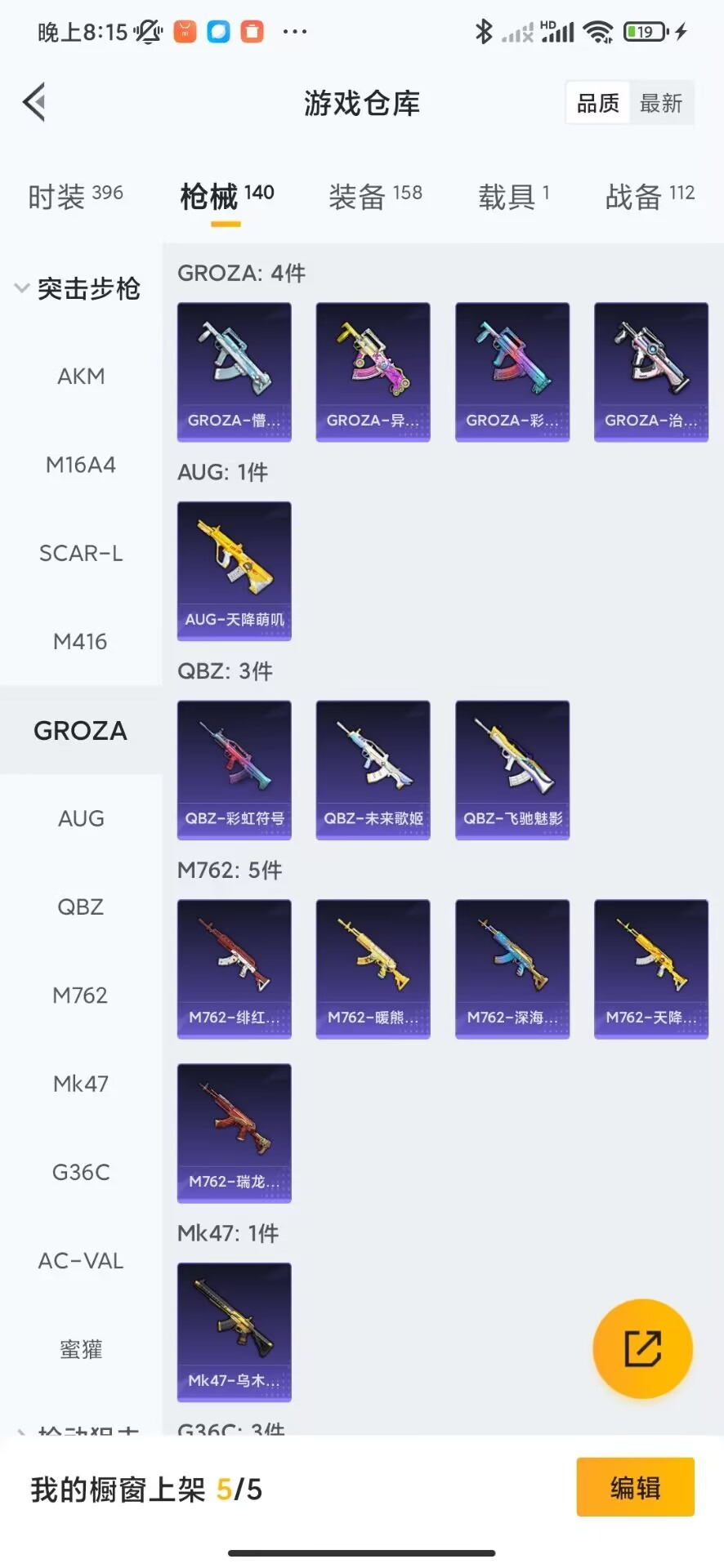724x1568 pixels.
Task: Select AKM in the sidebar
Action: (x=81, y=376)
